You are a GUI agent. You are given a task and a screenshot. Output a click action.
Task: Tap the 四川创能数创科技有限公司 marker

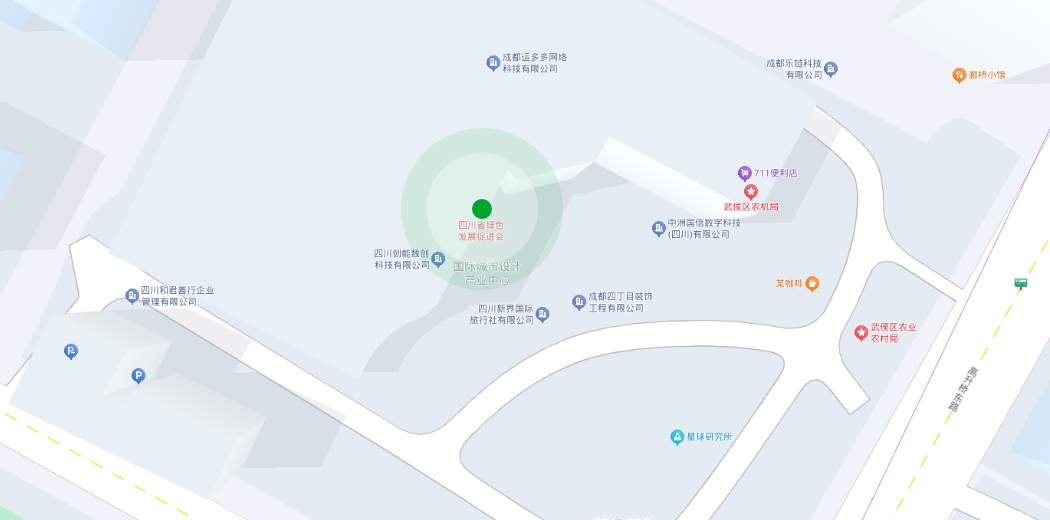438,260
